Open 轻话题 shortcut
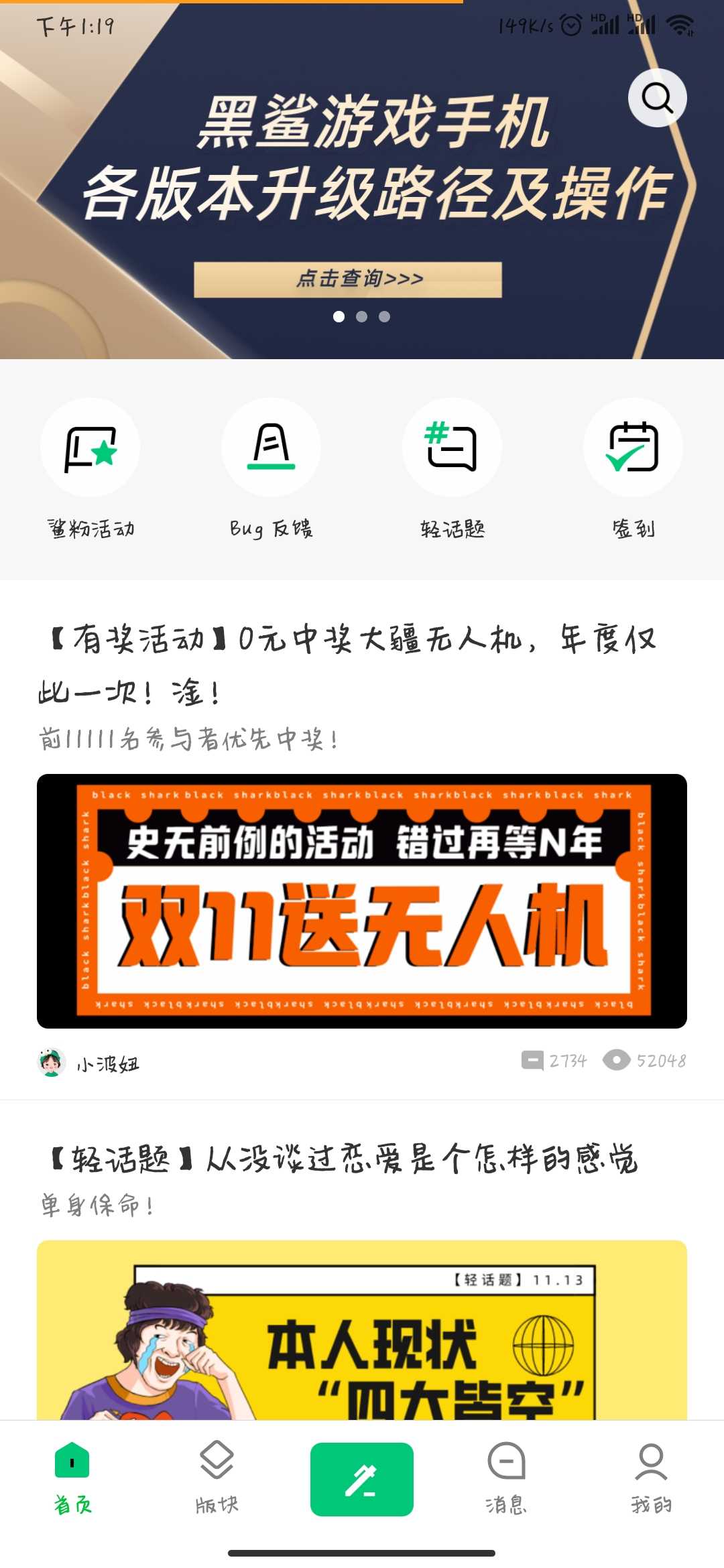Screen dimensions: 724x1568 pos(452,469)
